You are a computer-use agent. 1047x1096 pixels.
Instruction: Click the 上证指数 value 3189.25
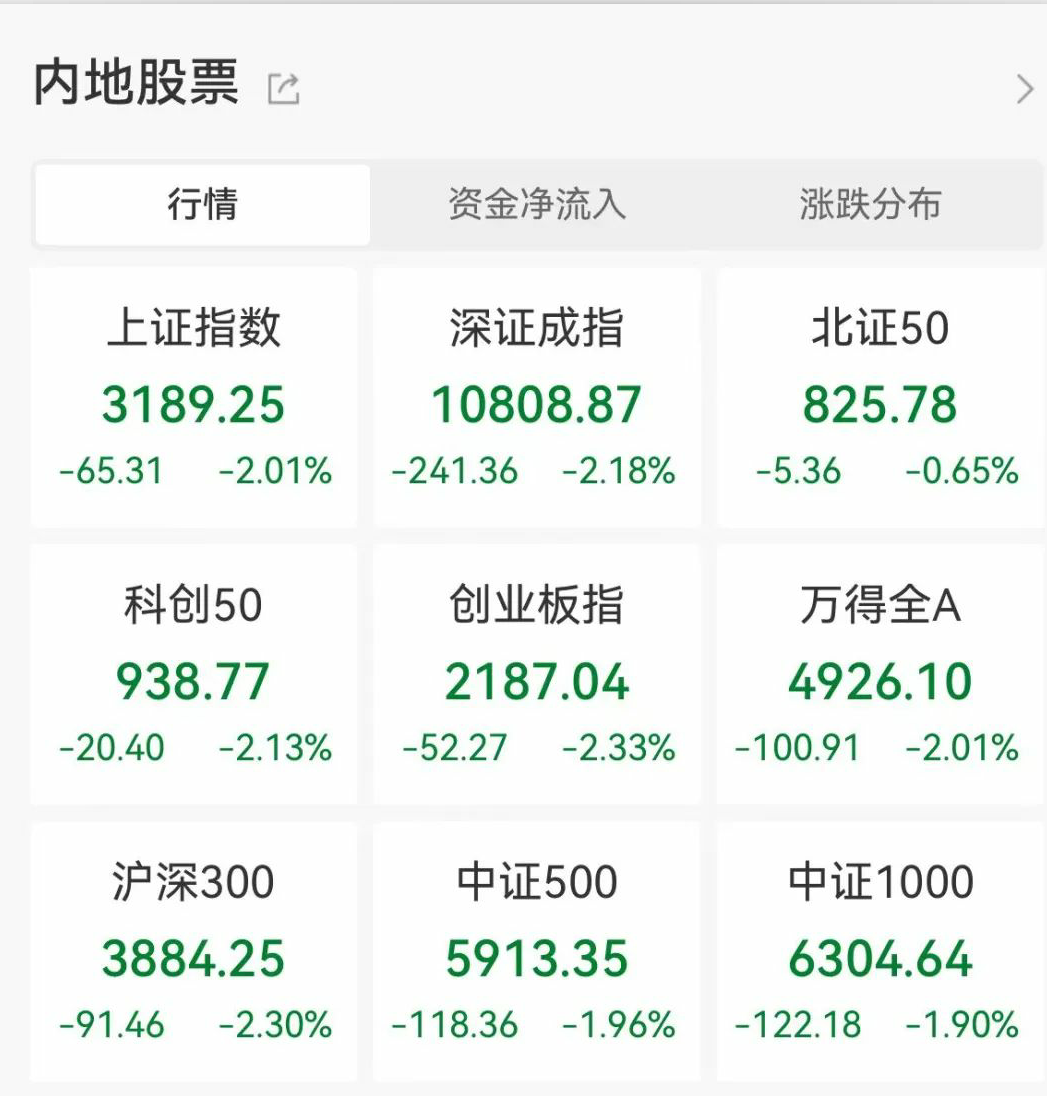(194, 406)
